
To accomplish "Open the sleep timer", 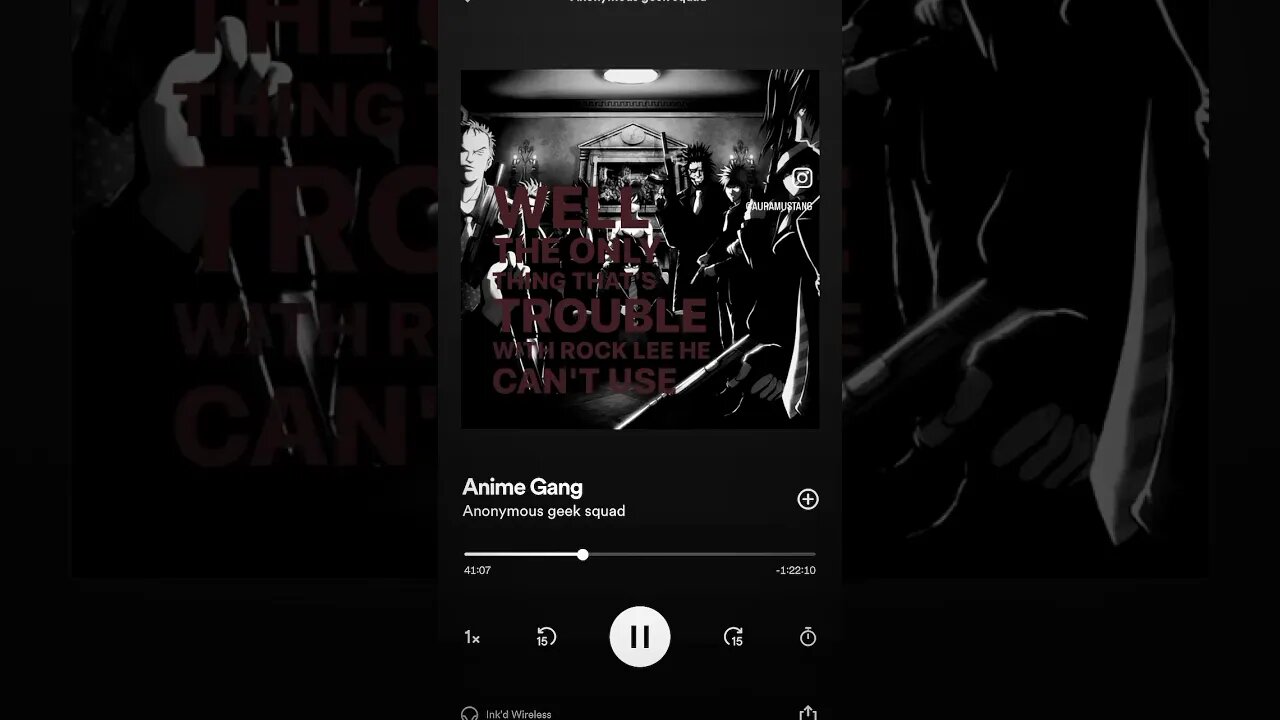I will pyautogui.click(x=808, y=637).
